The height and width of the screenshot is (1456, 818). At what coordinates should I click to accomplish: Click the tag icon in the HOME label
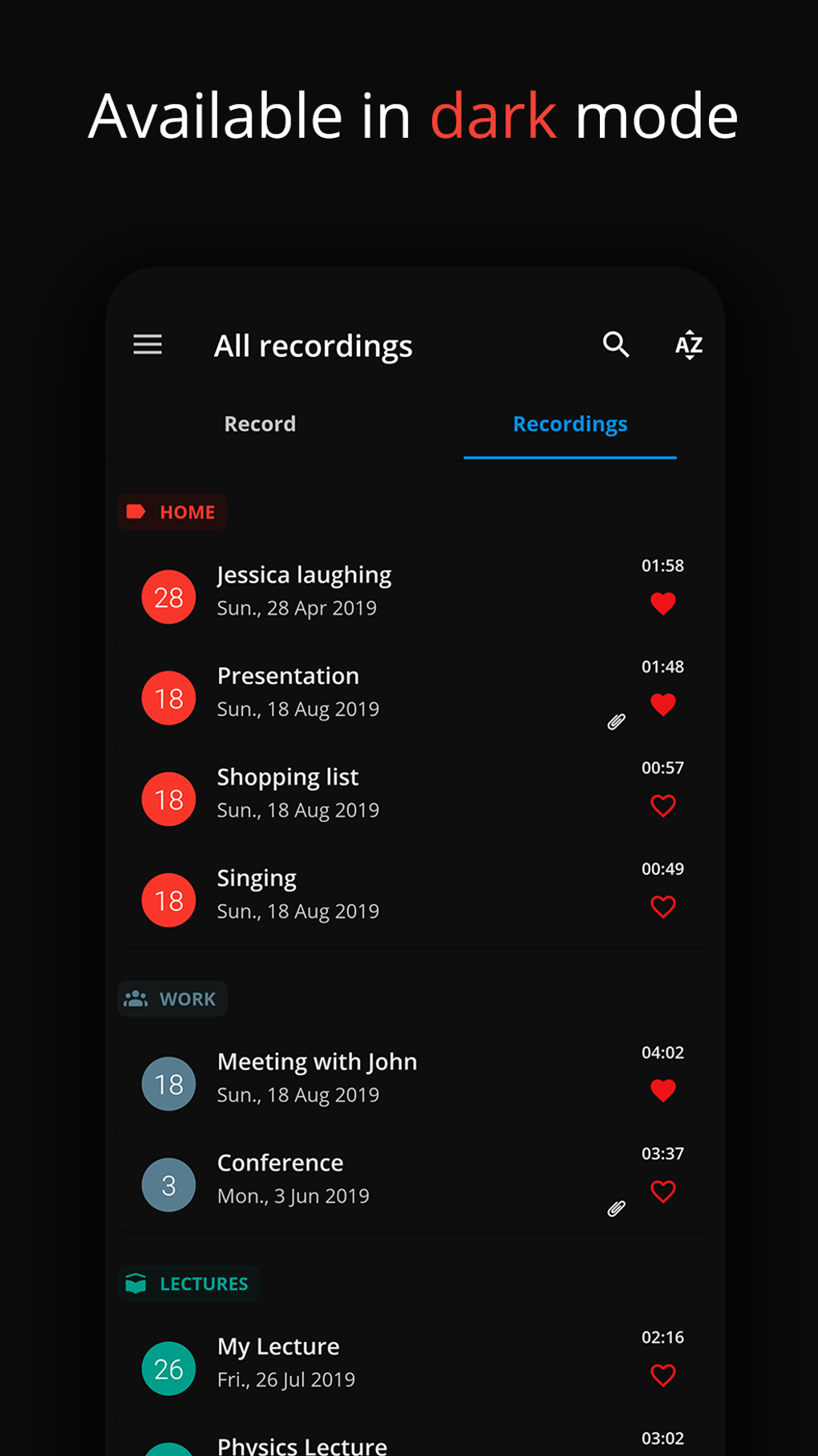pyautogui.click(x=137, y=512)
